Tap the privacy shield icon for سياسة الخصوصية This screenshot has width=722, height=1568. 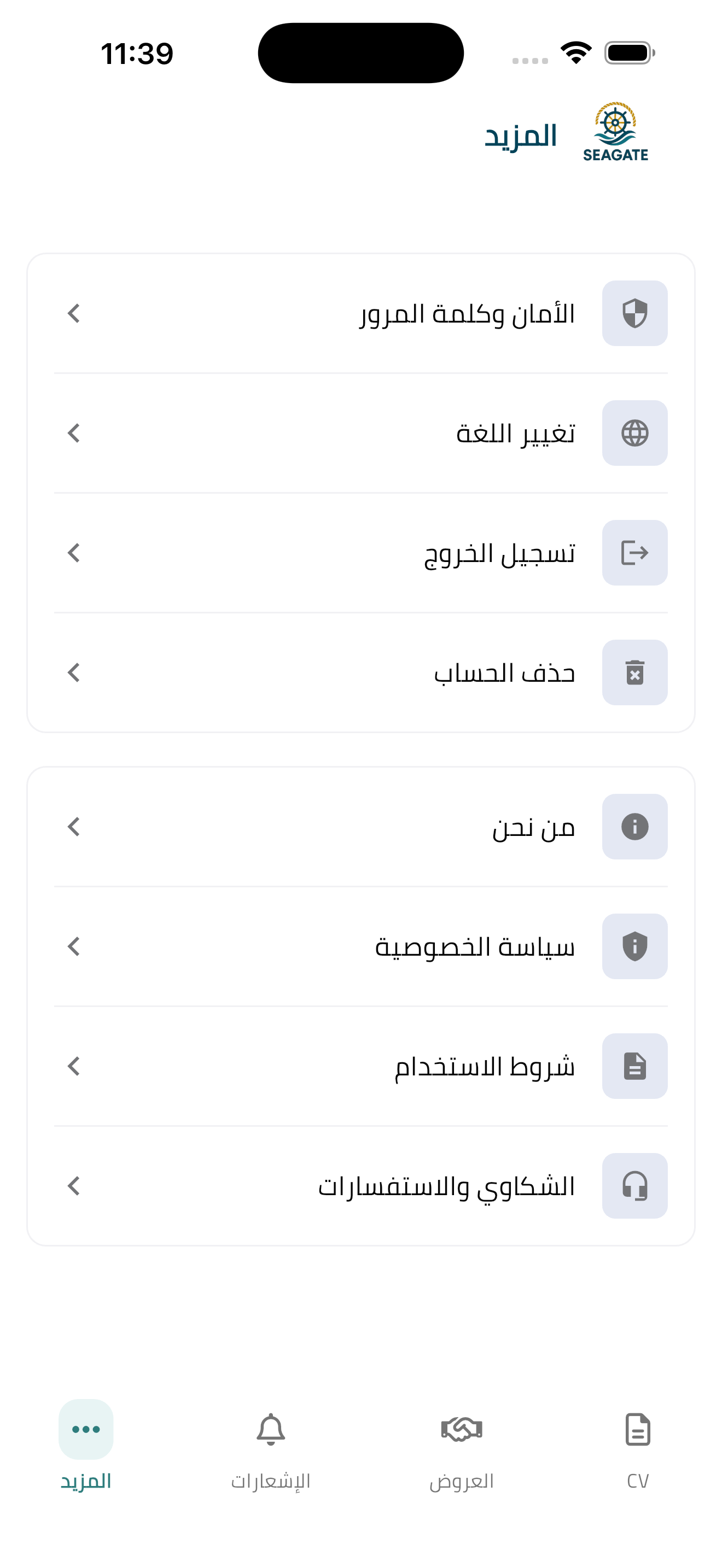coord(634,946)
